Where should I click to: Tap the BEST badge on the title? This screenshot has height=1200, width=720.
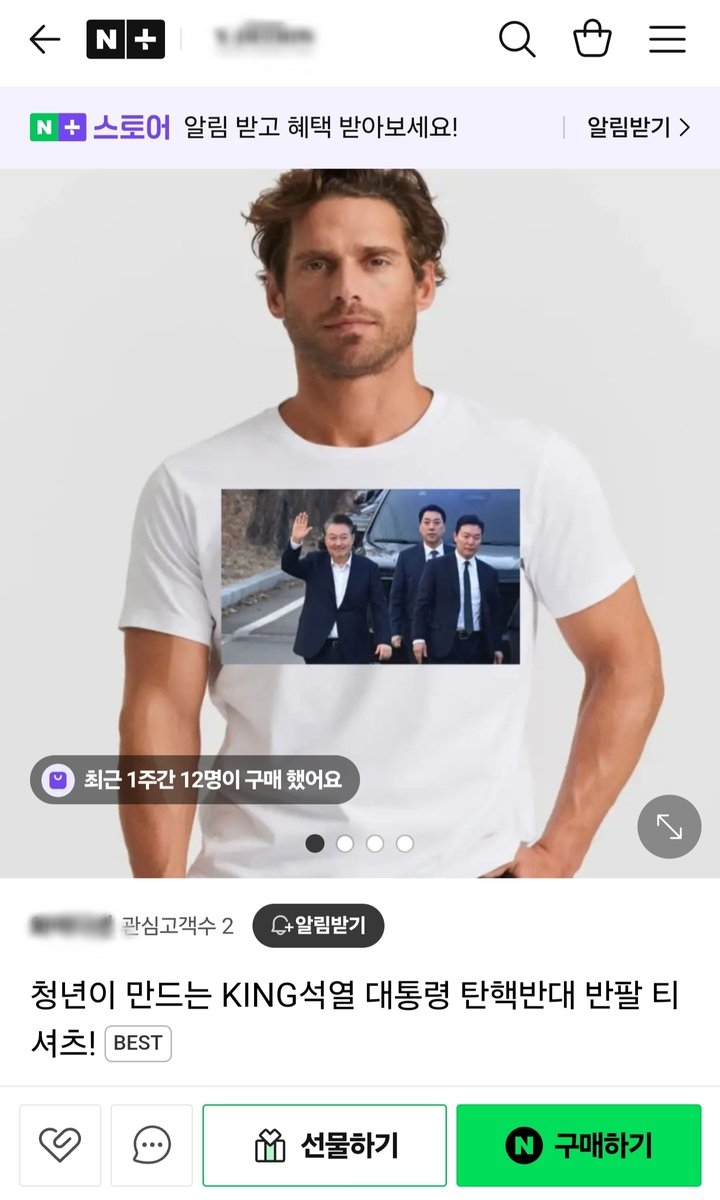click(139, 1044)
